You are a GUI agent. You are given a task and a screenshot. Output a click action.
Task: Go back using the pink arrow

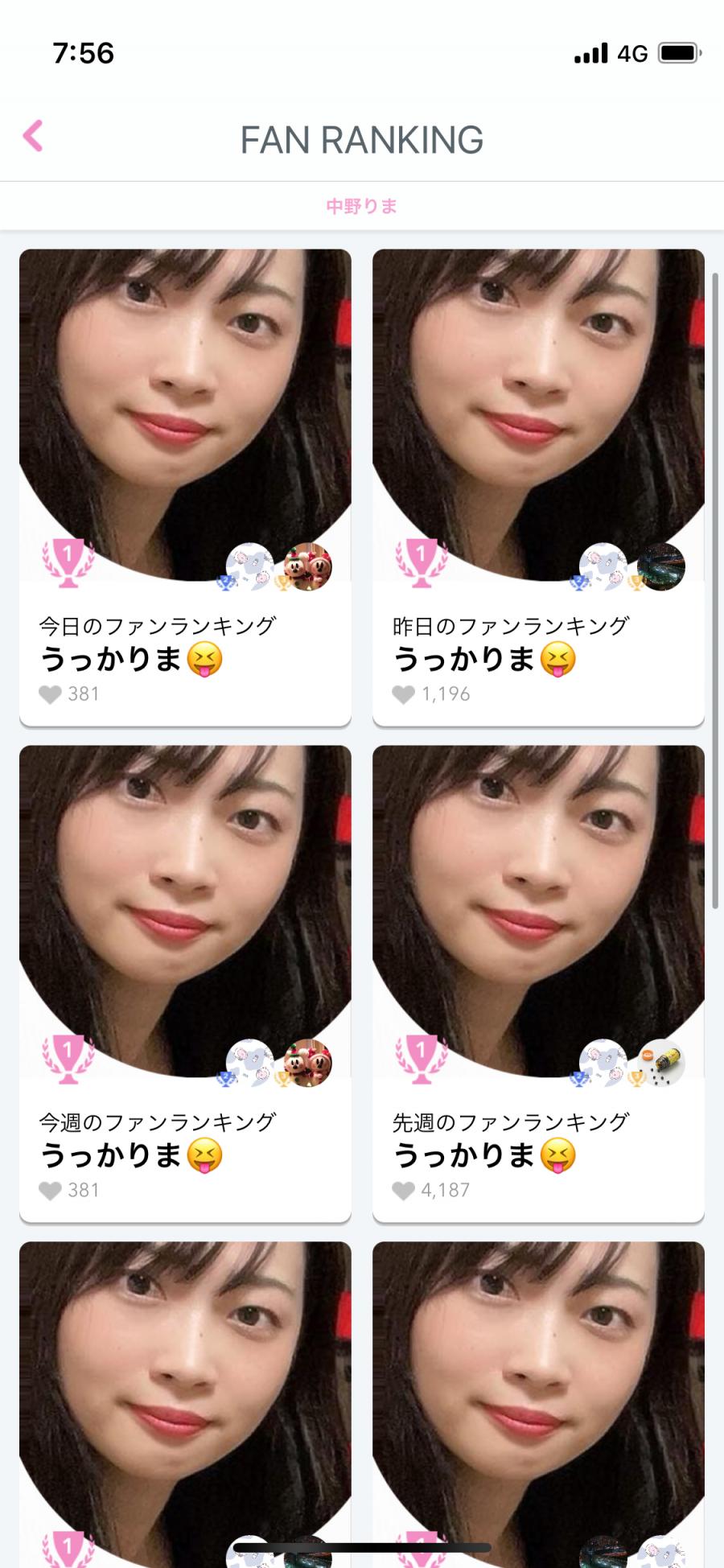[33, 136]
